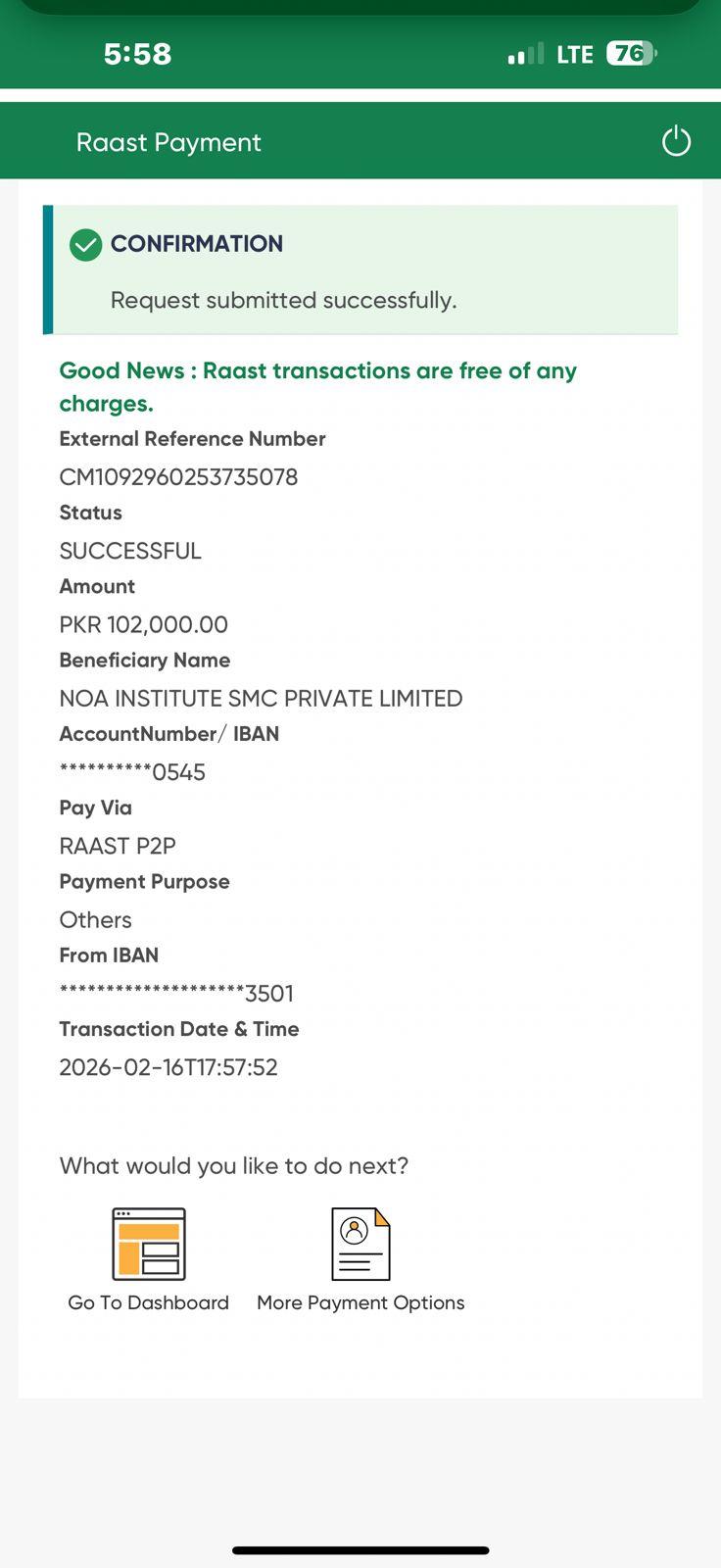The image size is (721, 1568).
Task: Tap the power logout icon
Action: [x=676, y=142]
